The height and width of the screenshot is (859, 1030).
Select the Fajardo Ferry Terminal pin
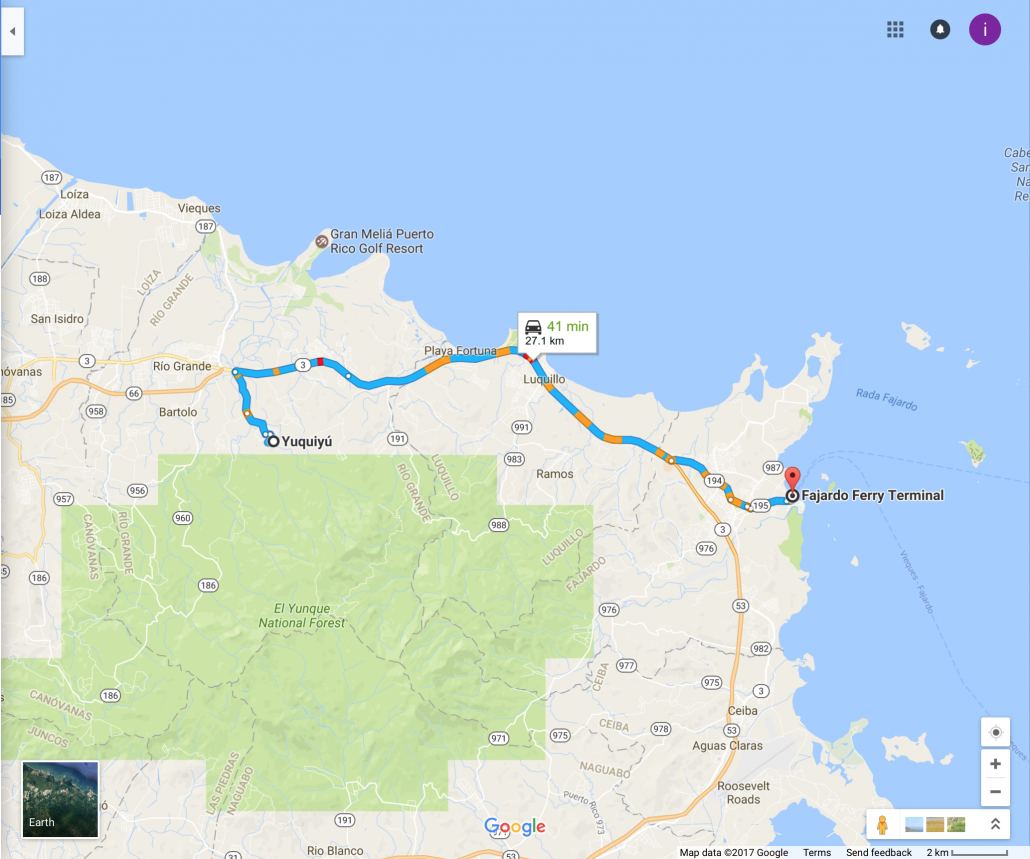coord(792,478)
